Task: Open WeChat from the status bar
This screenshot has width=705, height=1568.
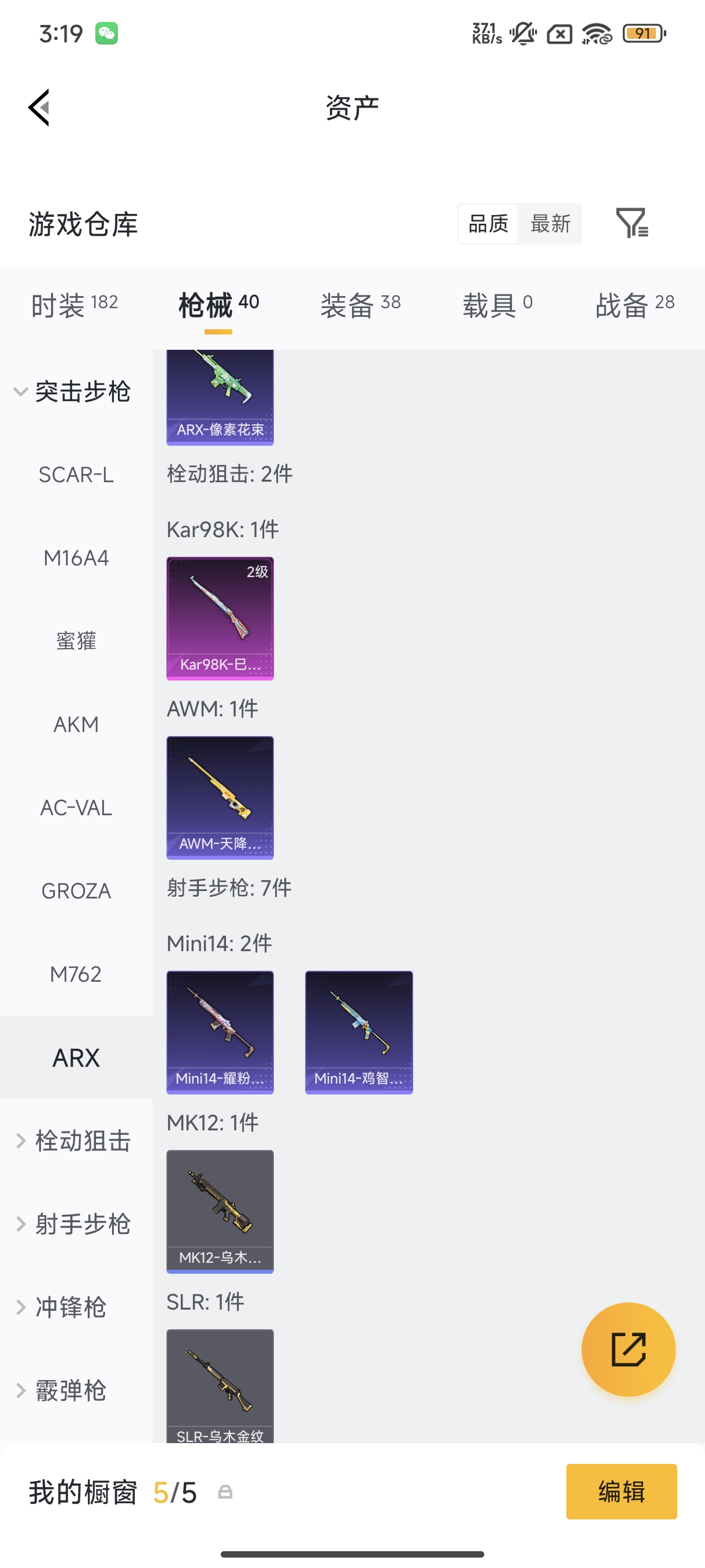Action: 106,34
